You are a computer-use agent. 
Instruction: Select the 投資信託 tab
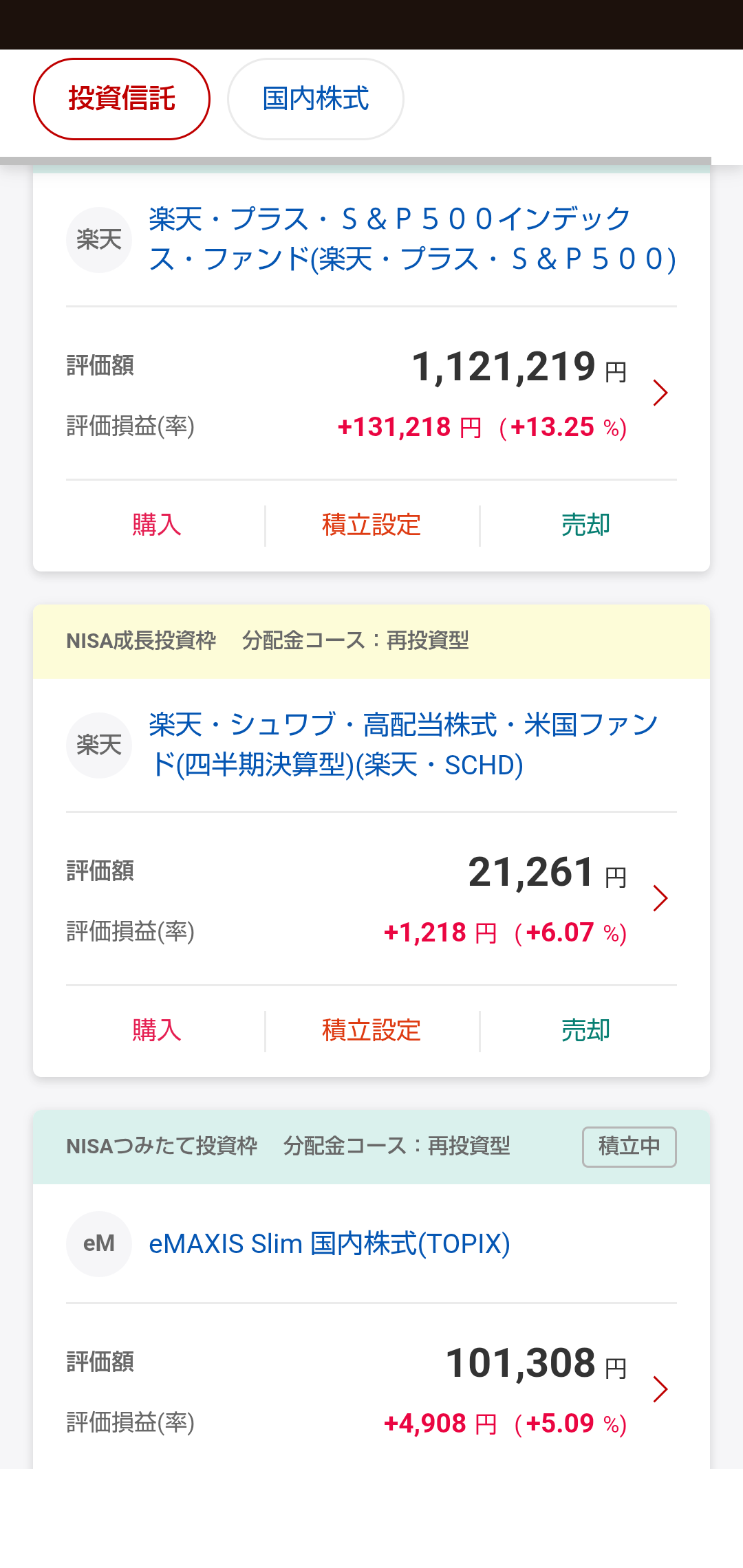[122, 99]
